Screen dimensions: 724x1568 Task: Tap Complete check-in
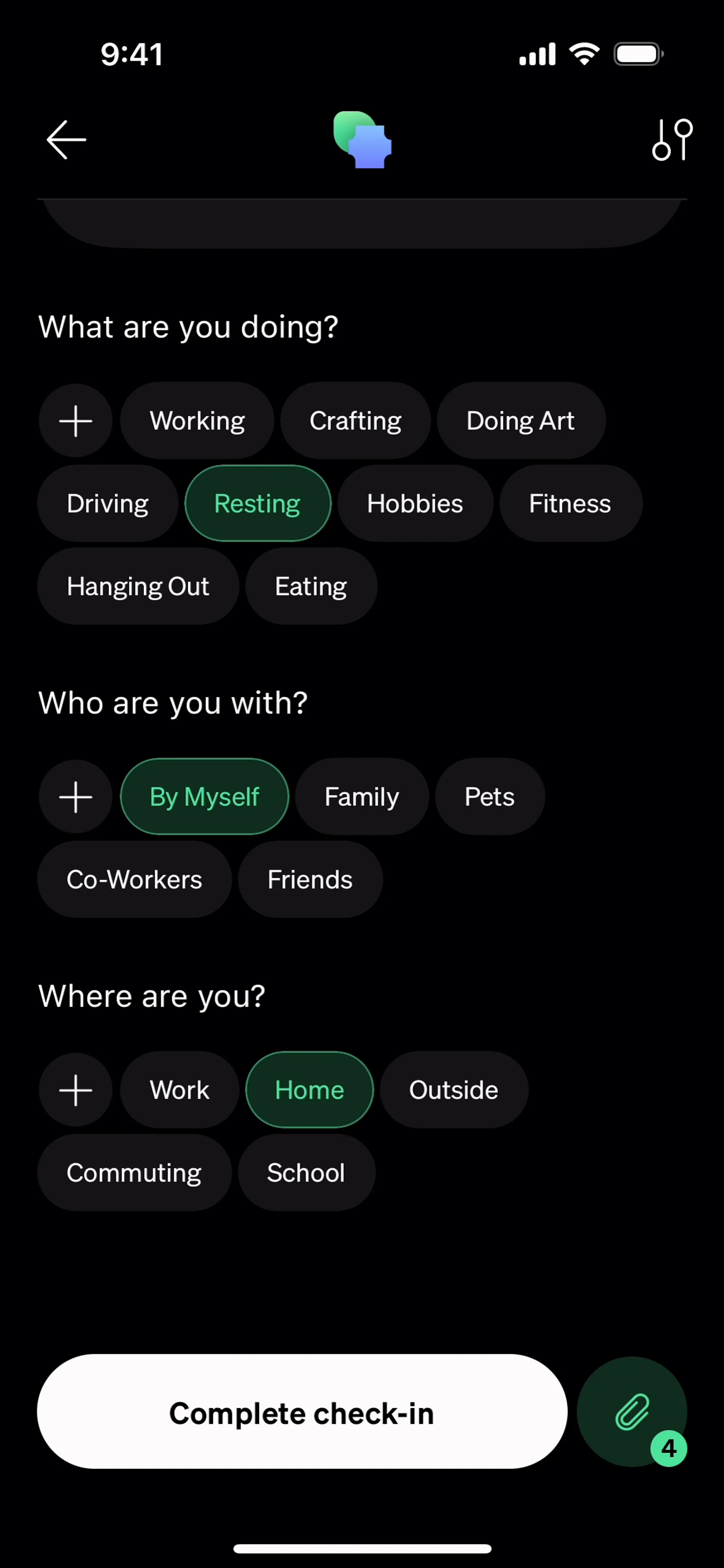tap(302, 1412)
